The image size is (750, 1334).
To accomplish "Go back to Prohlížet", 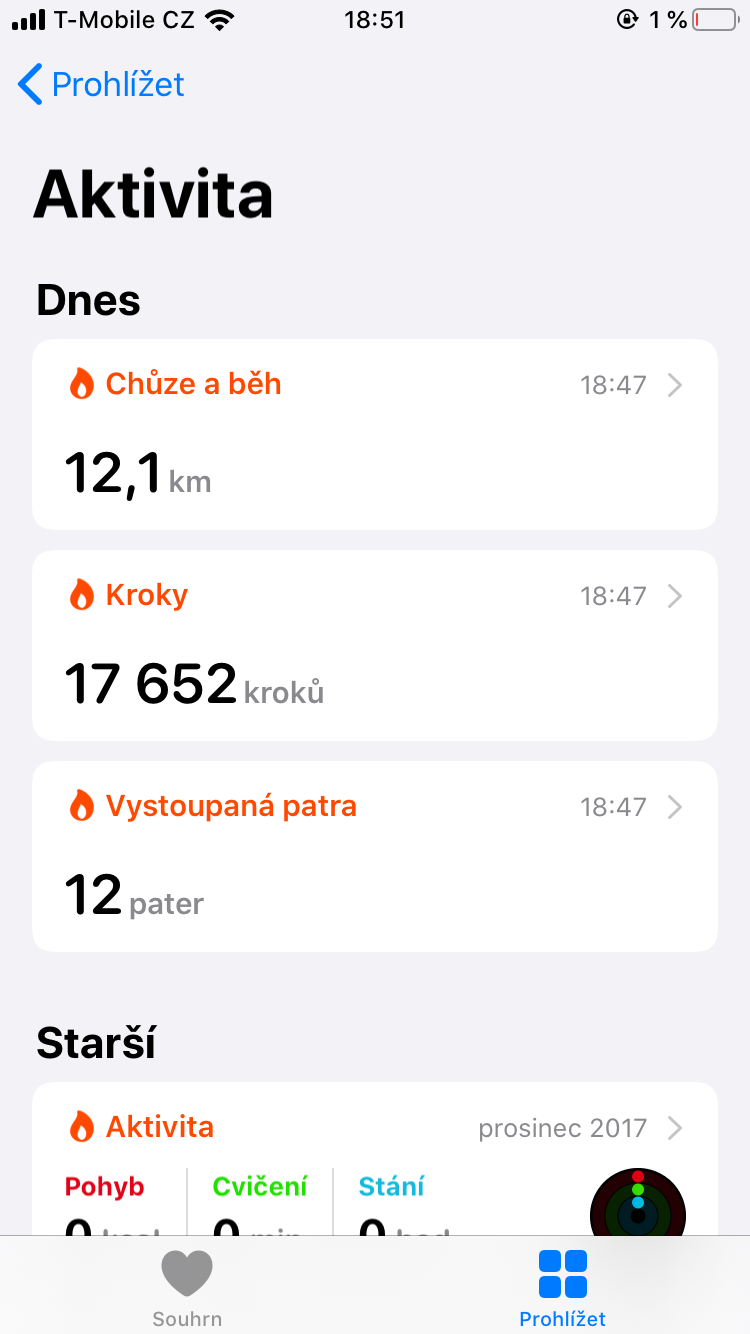I will pos(101,84).
